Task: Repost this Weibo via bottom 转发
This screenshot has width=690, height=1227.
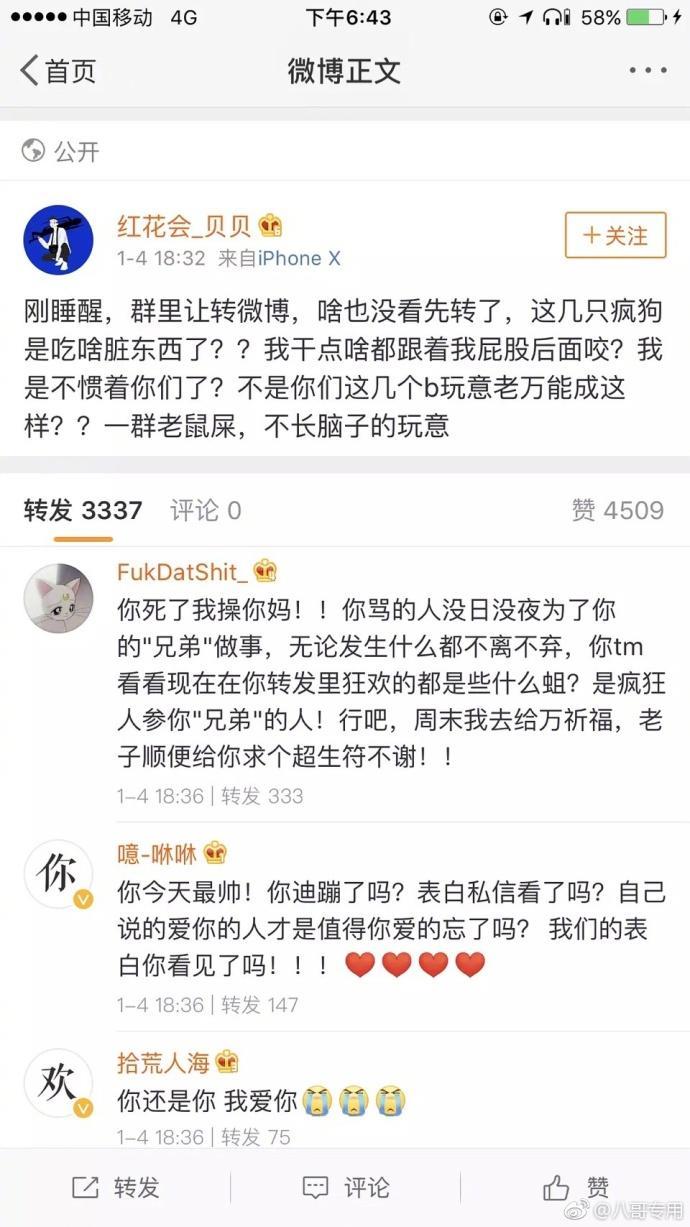Action: coord(116,1187)
